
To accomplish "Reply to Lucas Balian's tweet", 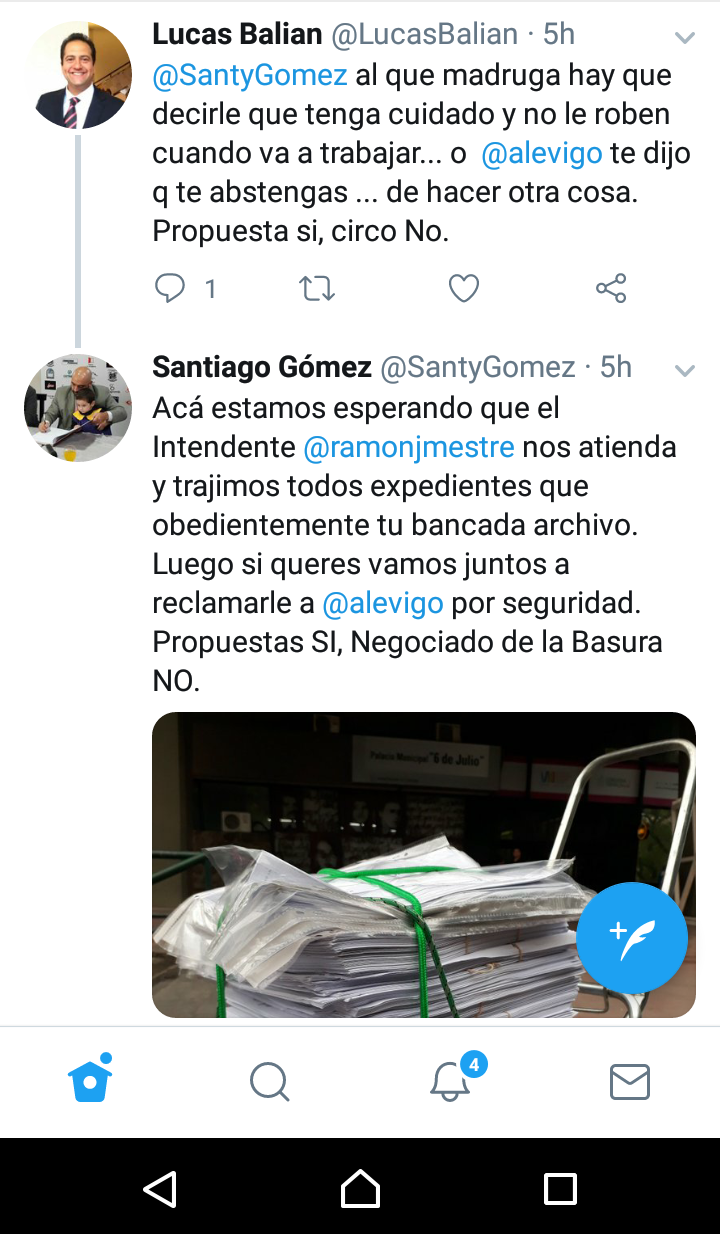I will [x=171, y=289].
